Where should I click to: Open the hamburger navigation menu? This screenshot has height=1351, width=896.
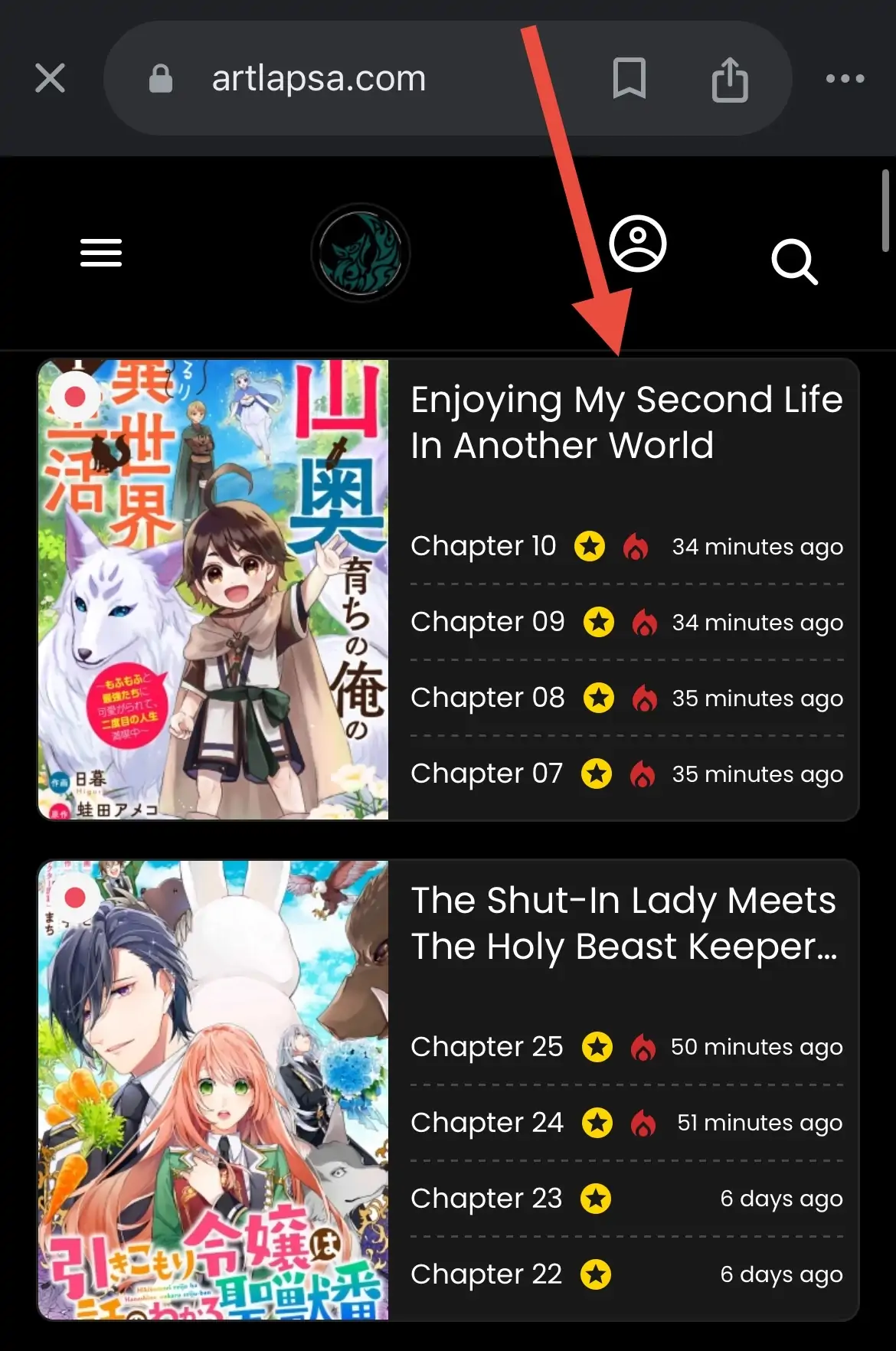(x=101, y=253)
